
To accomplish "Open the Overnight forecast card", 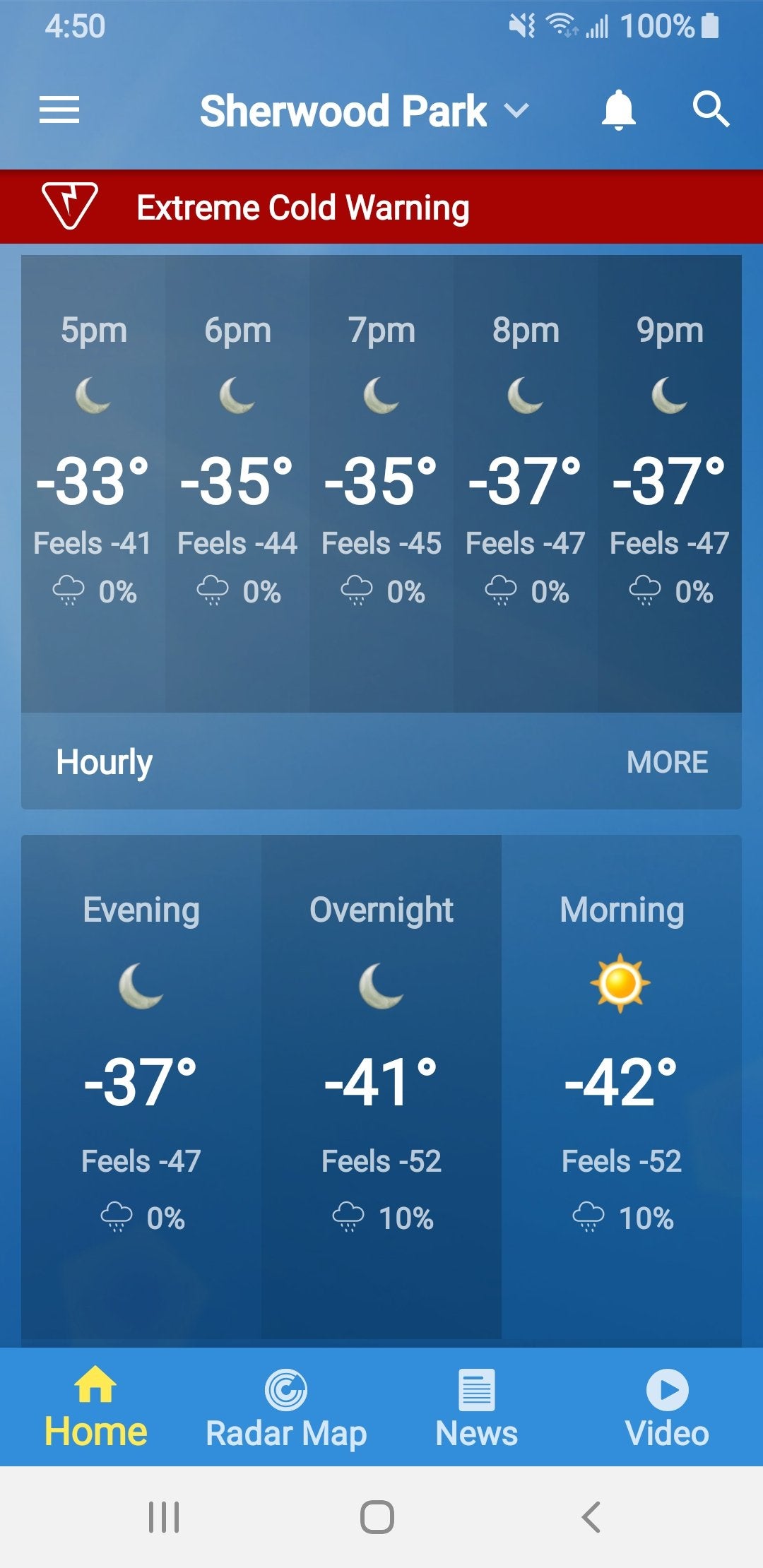I will coord(381,1081).
